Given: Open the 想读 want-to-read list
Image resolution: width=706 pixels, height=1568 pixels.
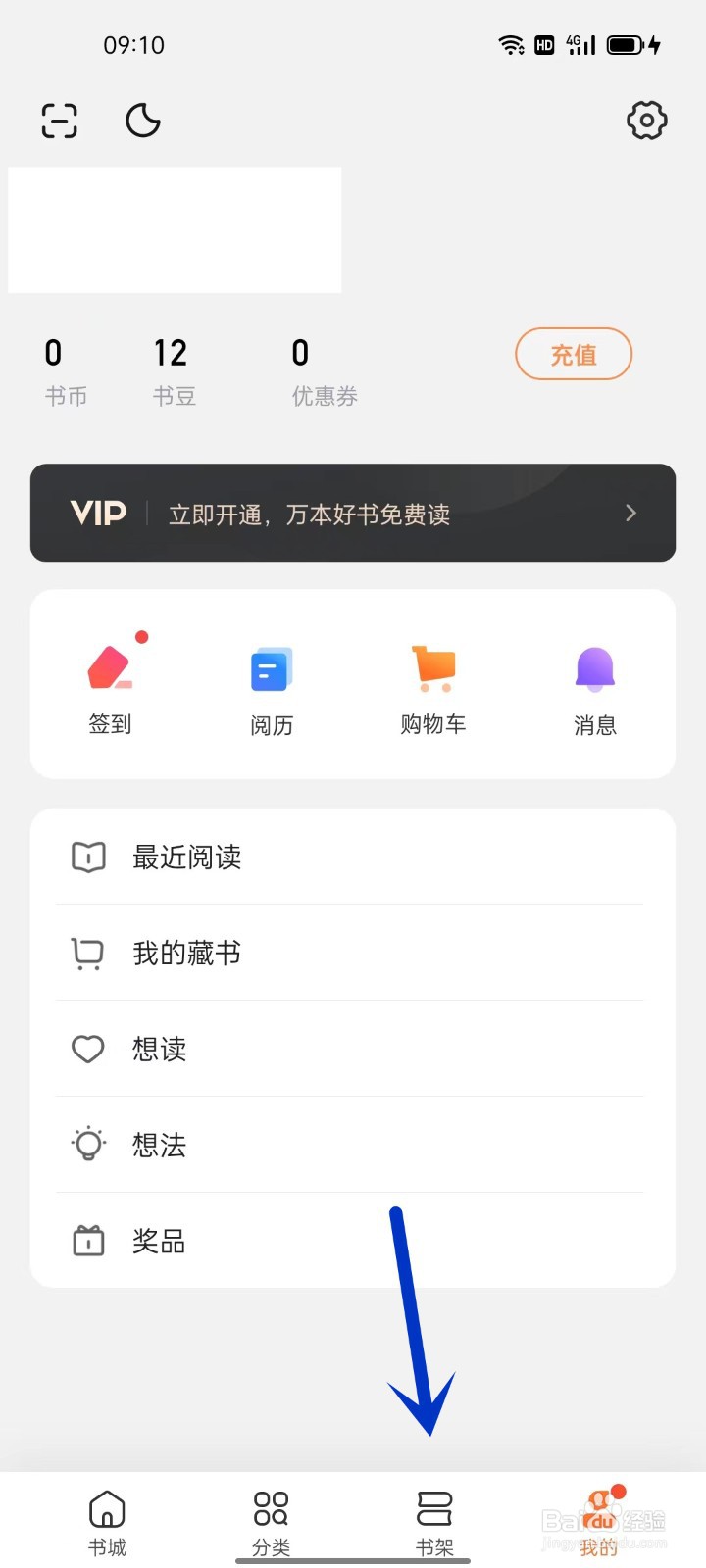Looking at the screenshot, I should click(353, 1049).
